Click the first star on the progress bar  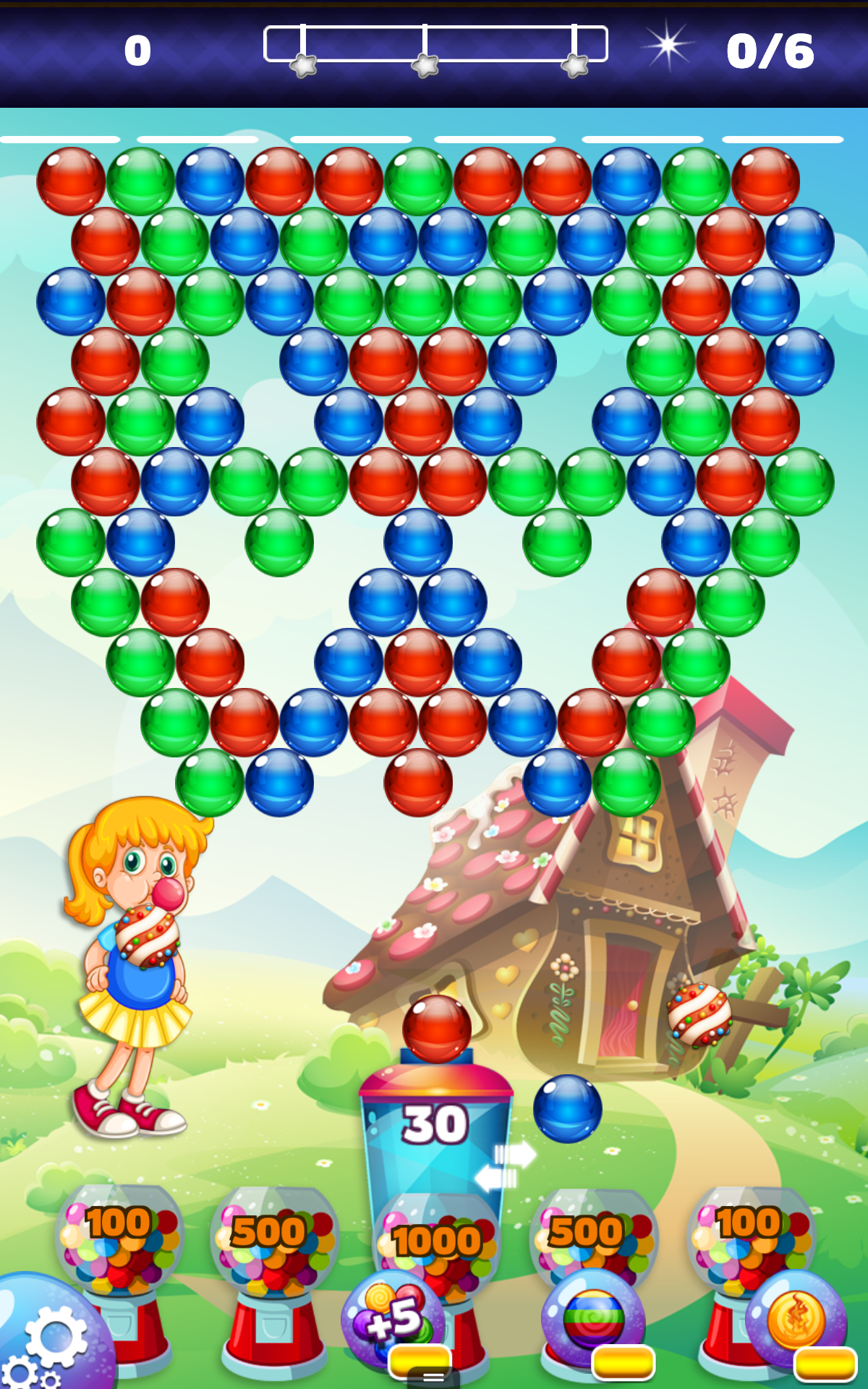click(305, 65)
